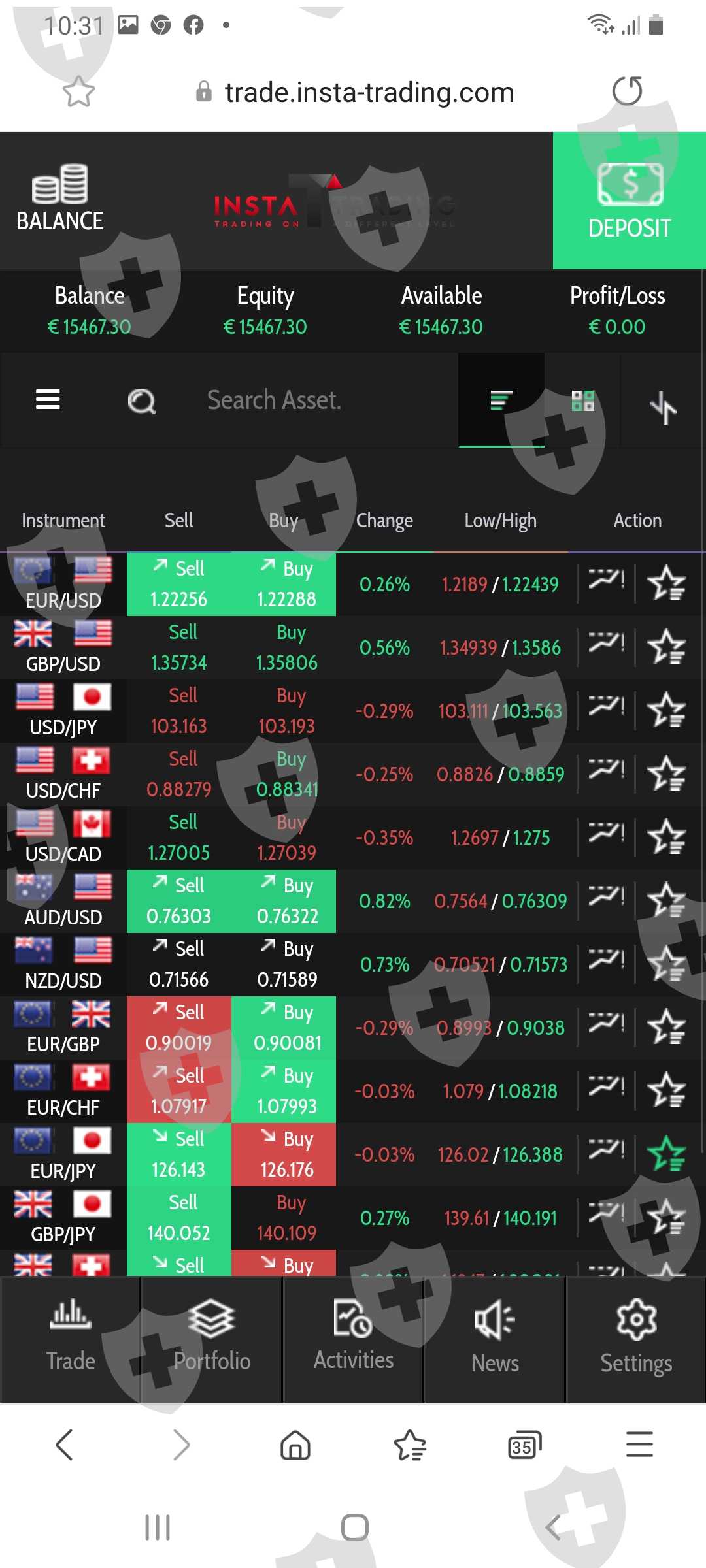Tap the green Deposit button
The width and height of the screenshot is (706, 1568).
coord(630,201)
